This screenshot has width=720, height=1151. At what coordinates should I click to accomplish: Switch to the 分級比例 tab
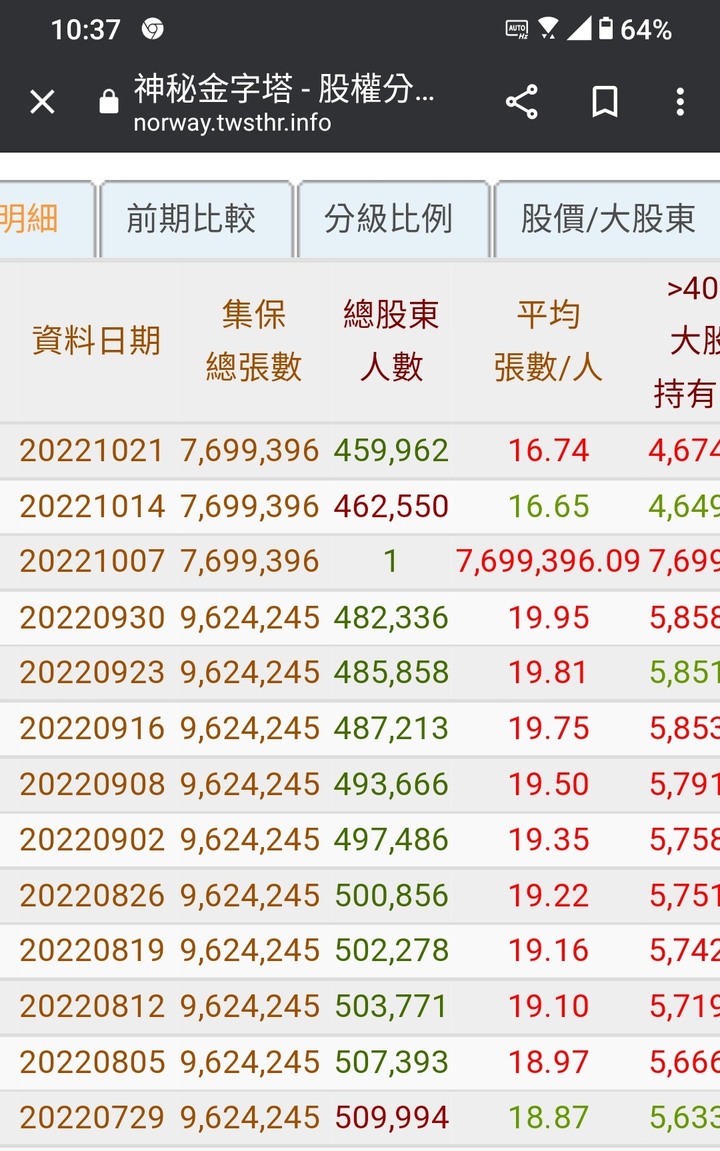tap(389, 219)
